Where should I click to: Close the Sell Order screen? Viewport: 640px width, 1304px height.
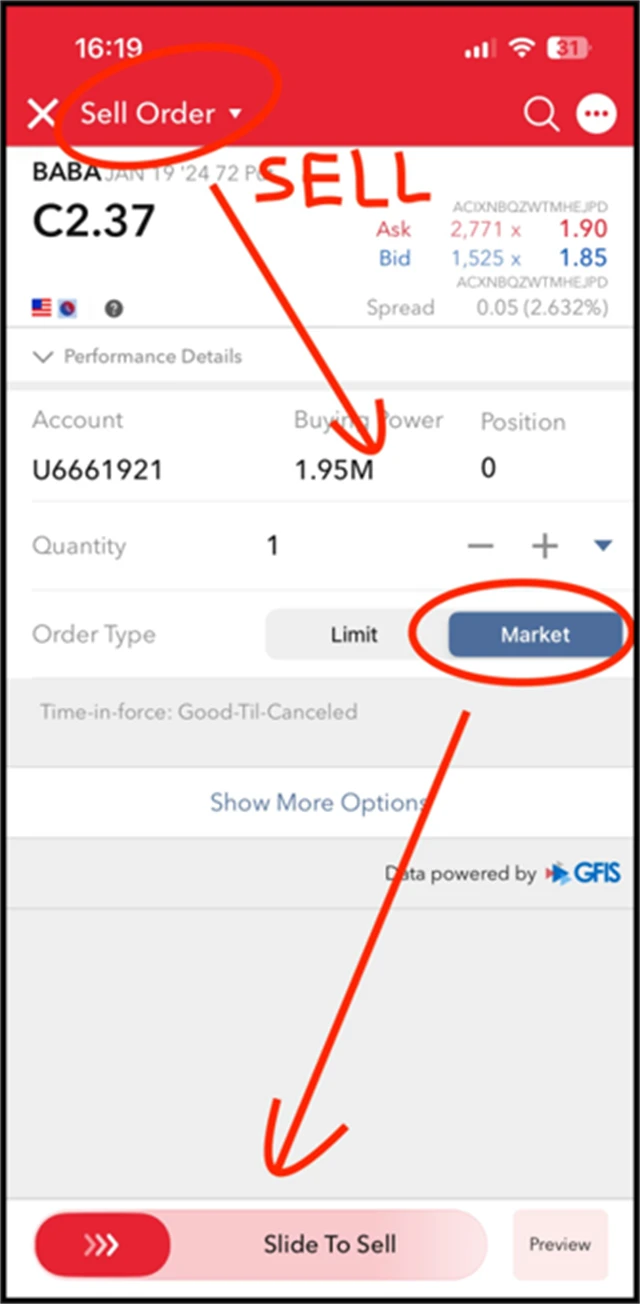(x=41, y=114)
